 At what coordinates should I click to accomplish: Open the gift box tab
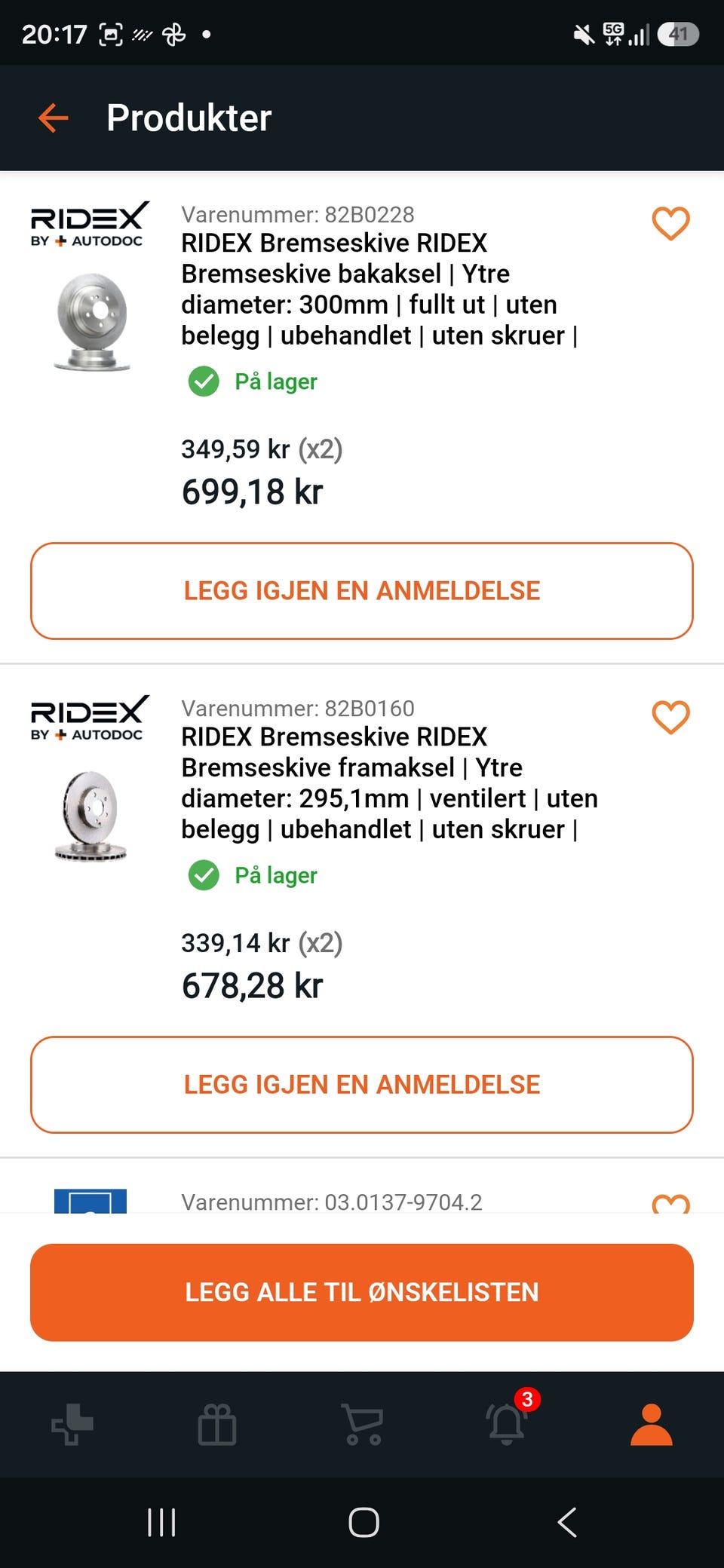[x=217, y=1424]
